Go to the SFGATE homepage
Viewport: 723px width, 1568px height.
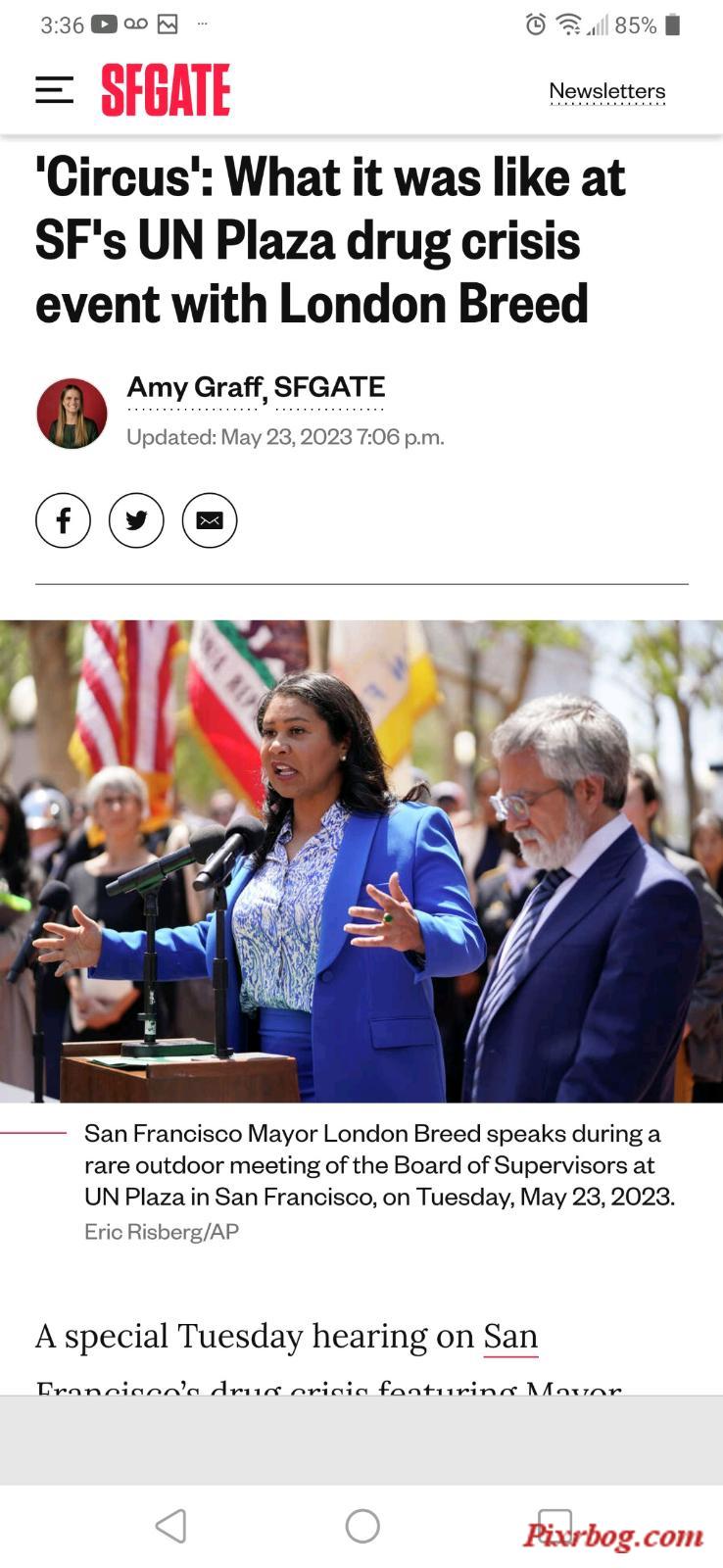166,90
